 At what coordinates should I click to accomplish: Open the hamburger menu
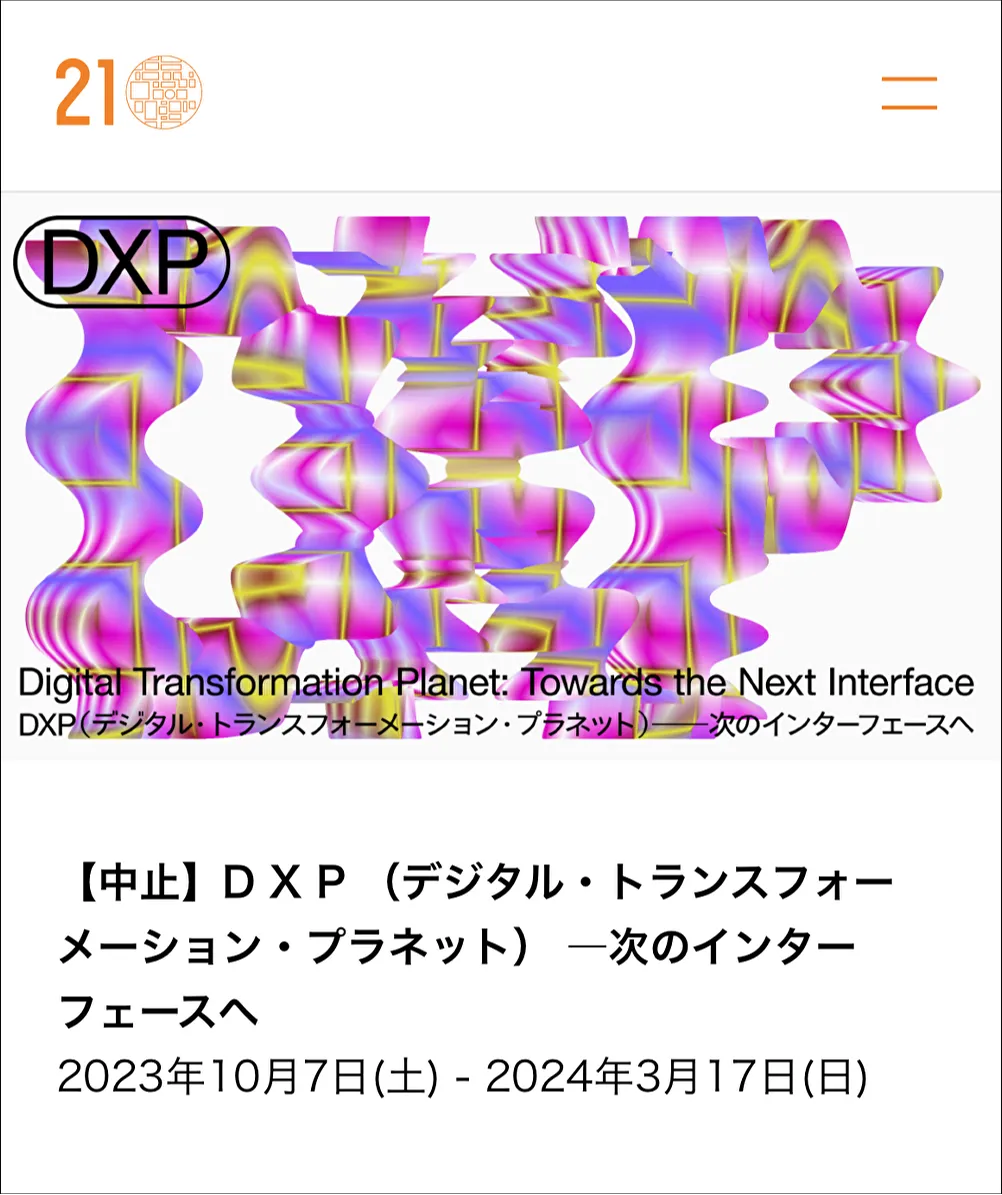click(908, 93)
